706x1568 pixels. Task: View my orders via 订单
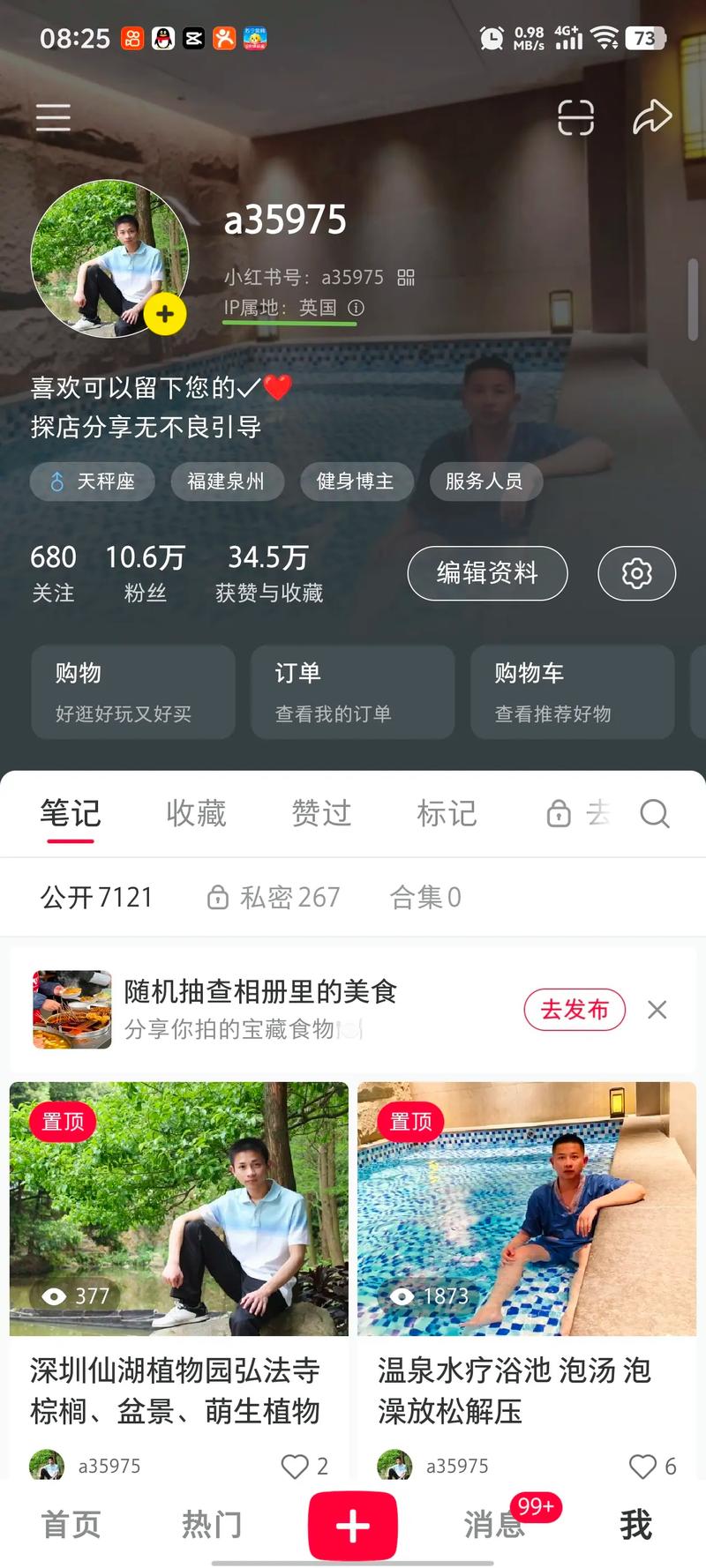click(352, 691)
